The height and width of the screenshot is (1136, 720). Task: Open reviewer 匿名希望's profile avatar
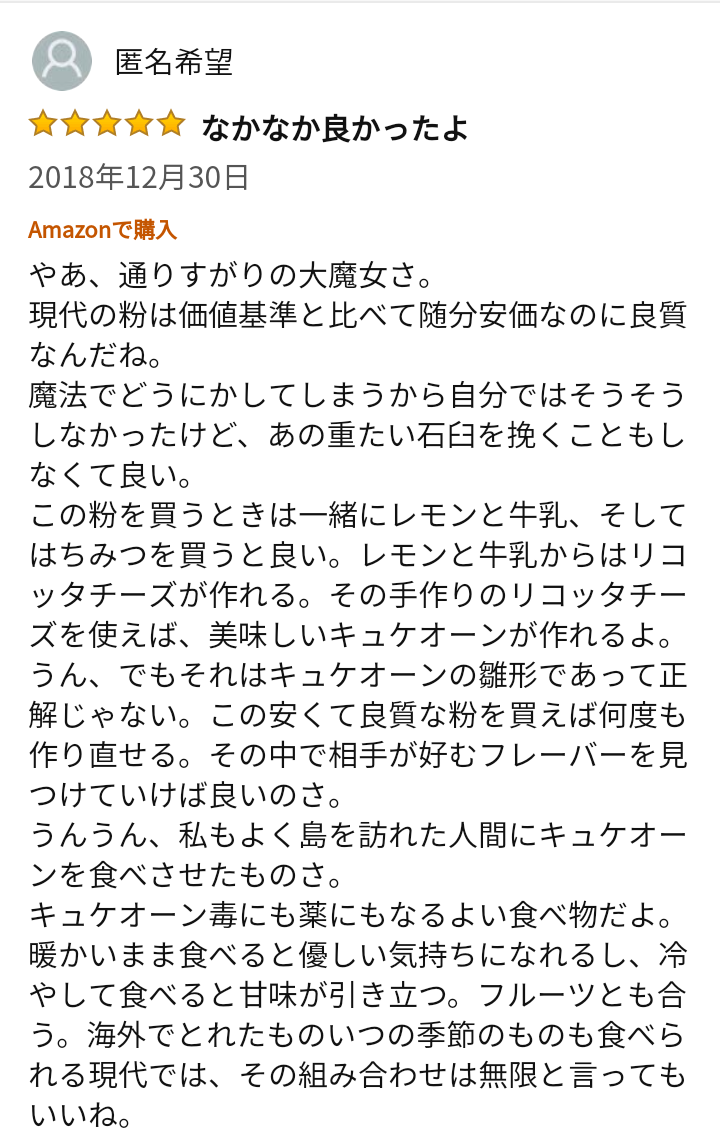(62, 62)
